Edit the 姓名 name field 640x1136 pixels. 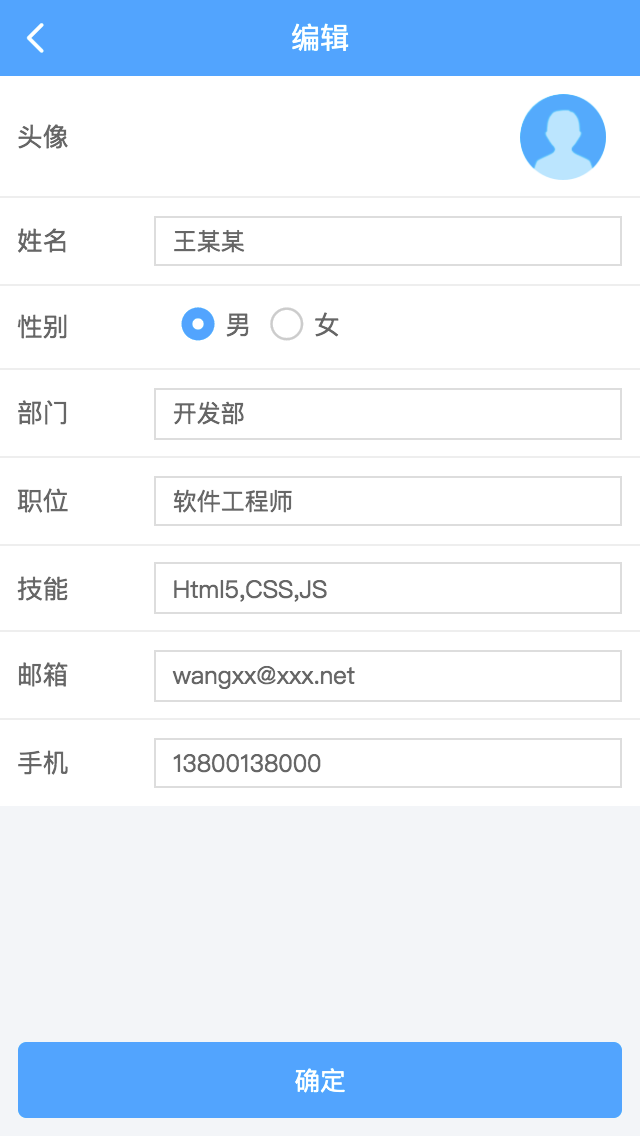tap(388, 241)
